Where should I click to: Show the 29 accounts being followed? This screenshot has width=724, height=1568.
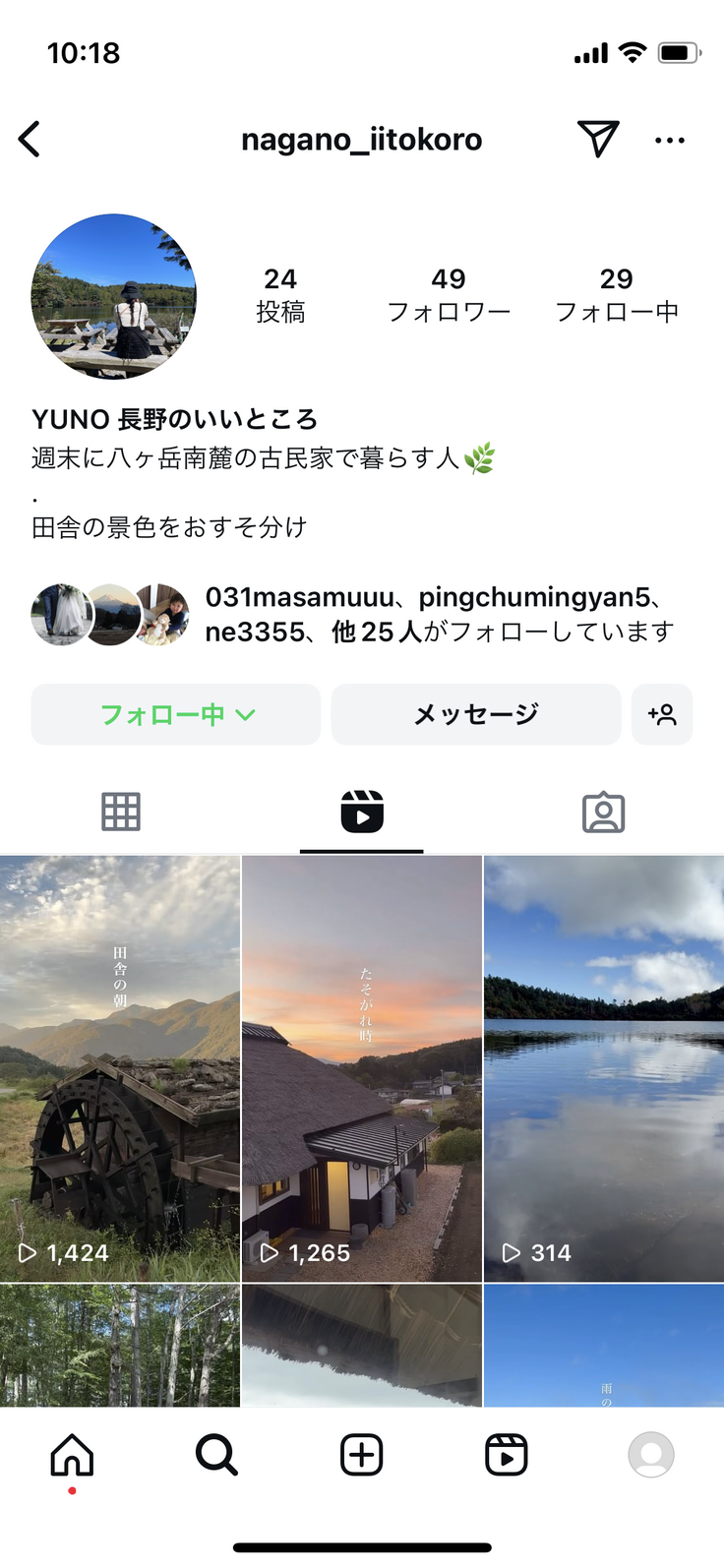click(x=617, y=295)
